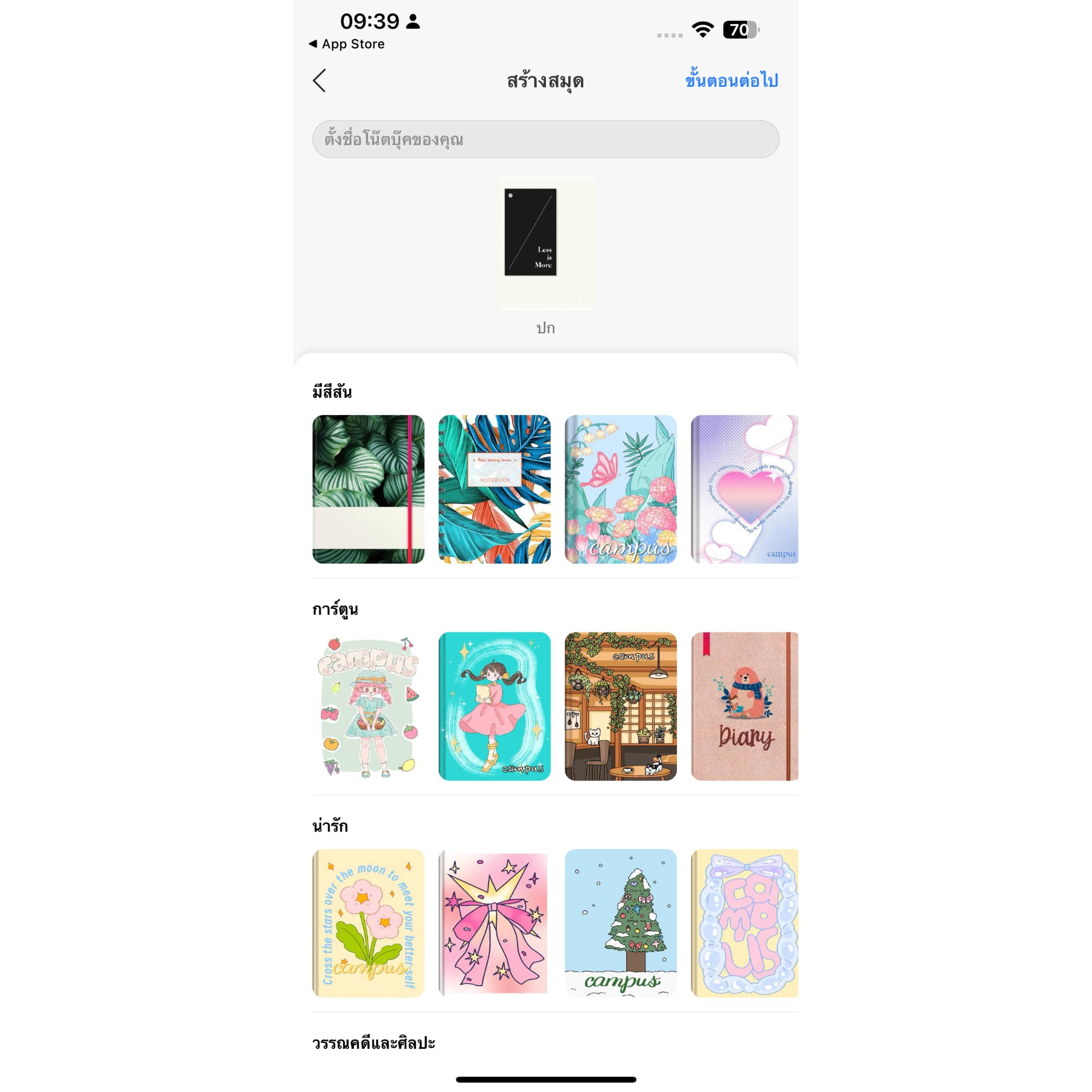Select the teal cover with pink-dress girl

click(494, 706)
